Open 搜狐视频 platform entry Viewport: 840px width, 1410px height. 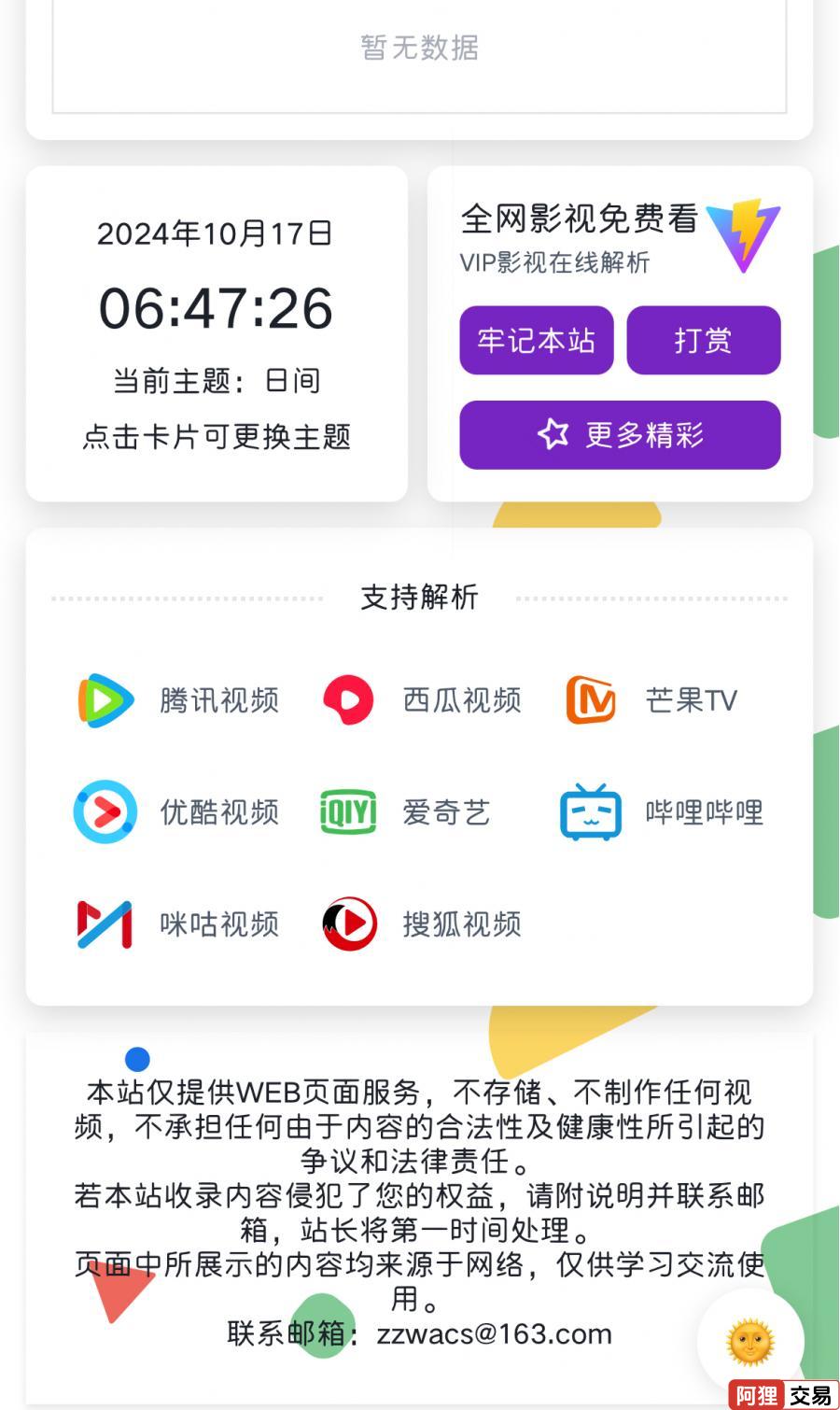coord(422,924)
